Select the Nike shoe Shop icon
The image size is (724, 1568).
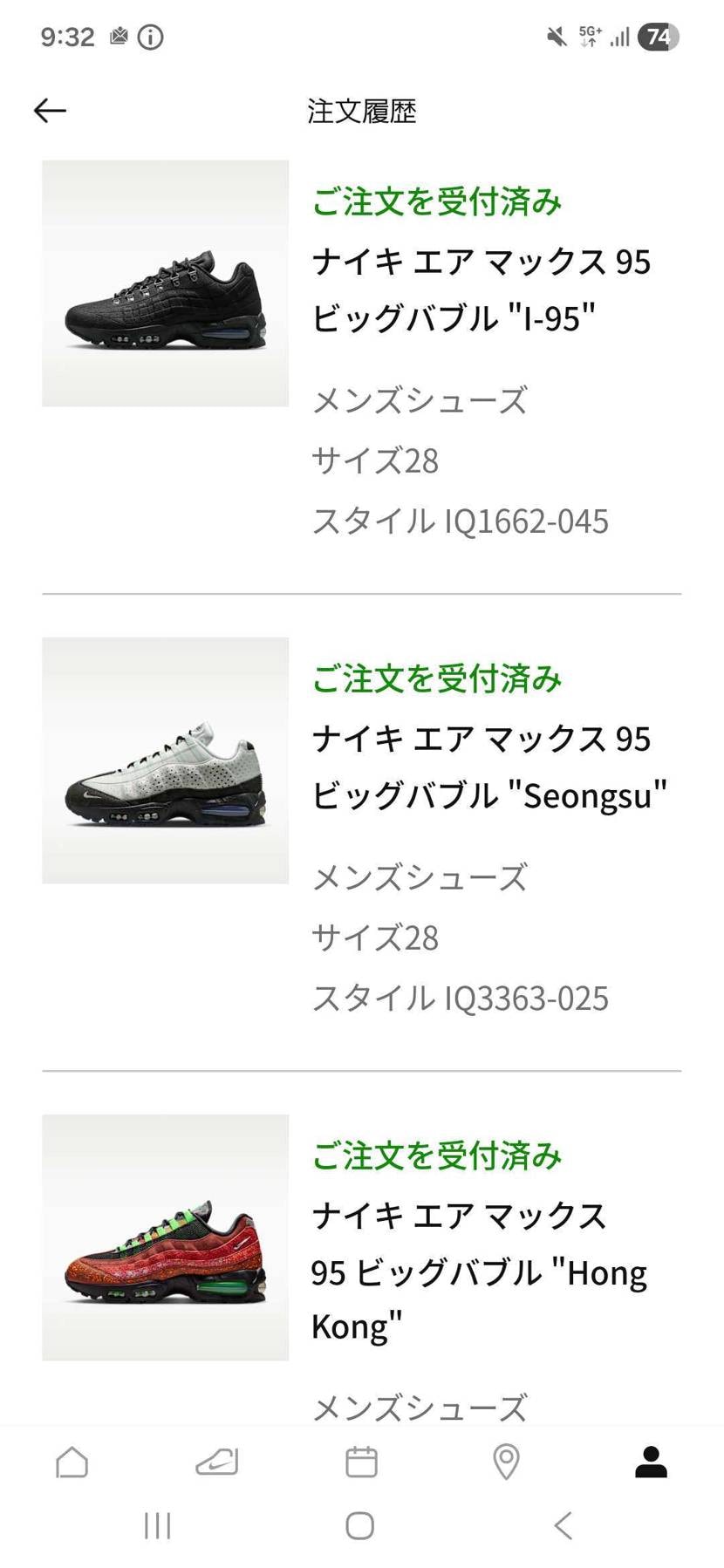pos(217,1463)
